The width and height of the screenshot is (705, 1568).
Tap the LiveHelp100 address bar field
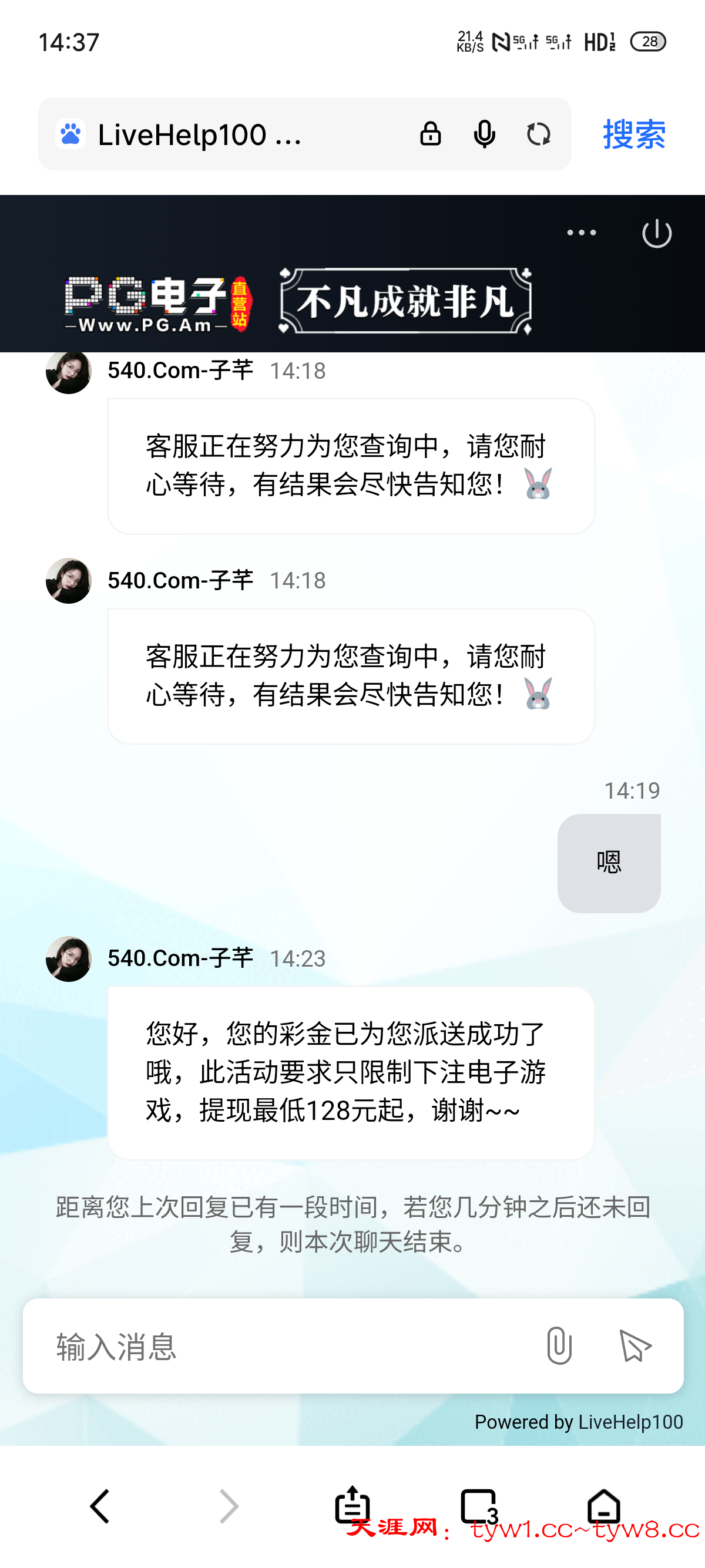[201, 134]
